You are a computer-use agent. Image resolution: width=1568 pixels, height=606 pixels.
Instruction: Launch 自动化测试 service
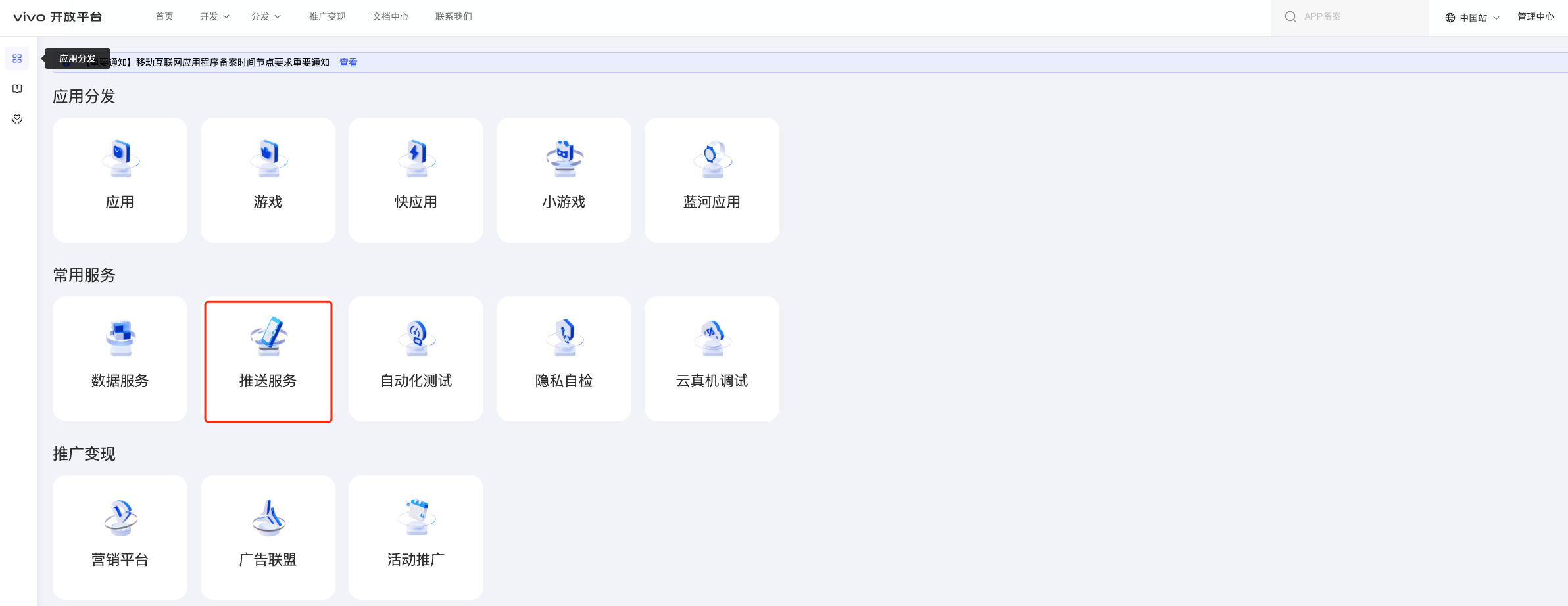pyautogui.click(x=416, y=358)
